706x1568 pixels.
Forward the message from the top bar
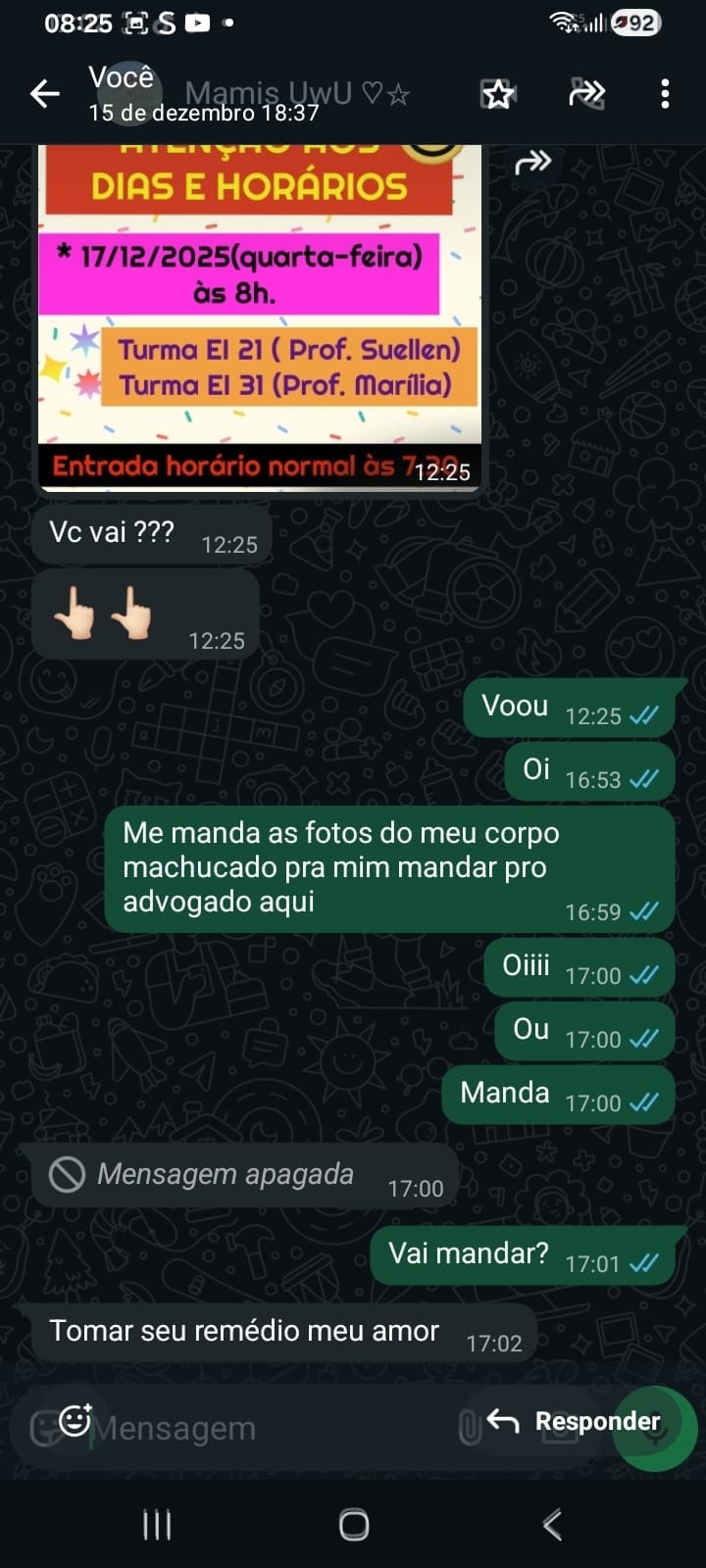(x=586, y=94)
